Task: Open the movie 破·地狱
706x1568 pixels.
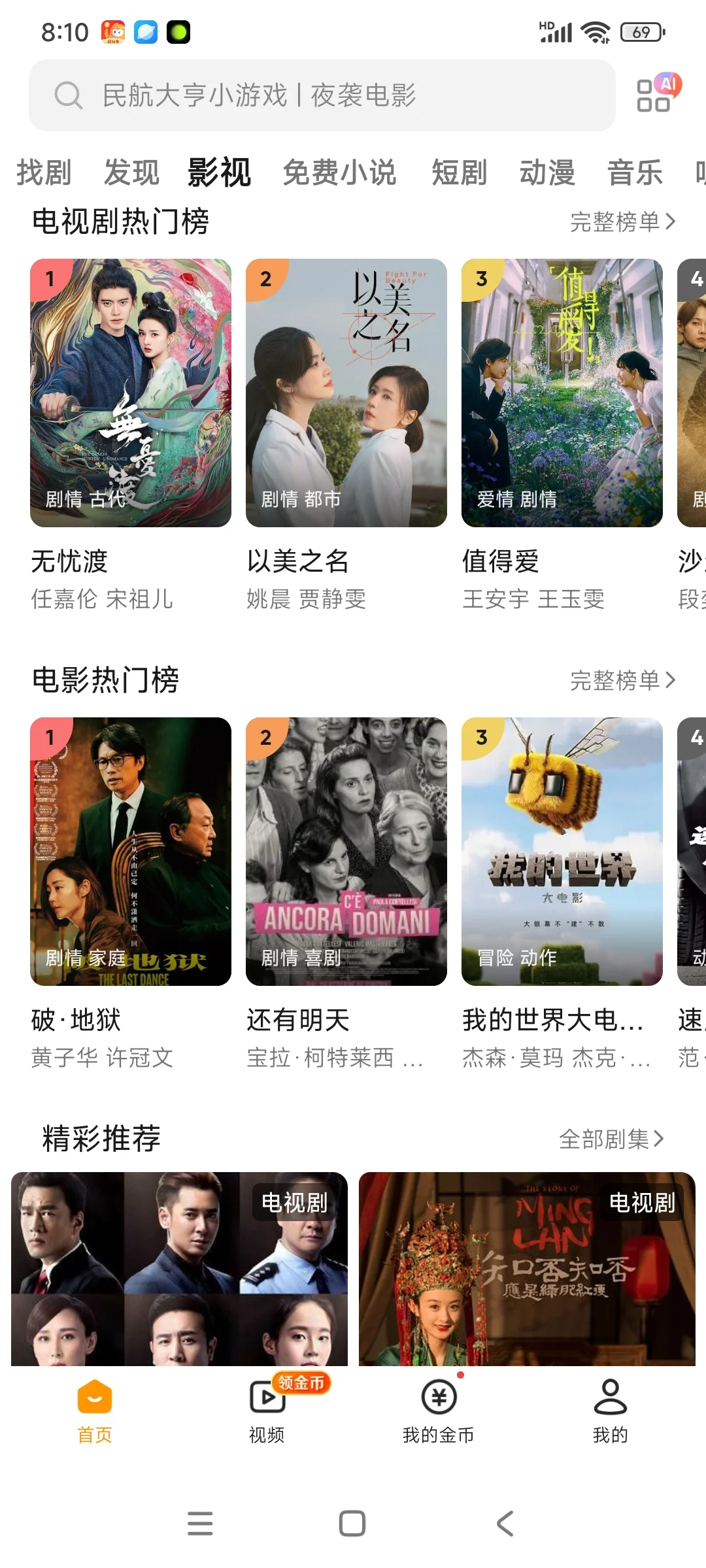Action: click(x=131, y=851)
